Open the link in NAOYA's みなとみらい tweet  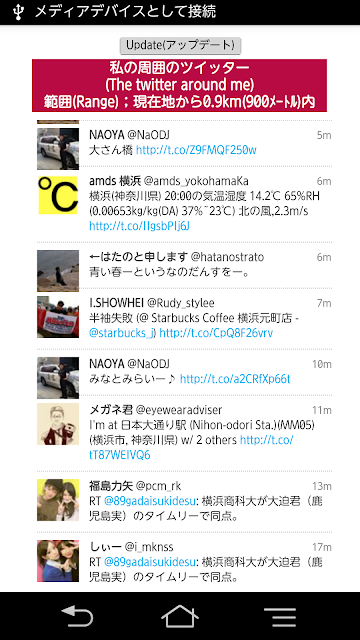point(235,379)
